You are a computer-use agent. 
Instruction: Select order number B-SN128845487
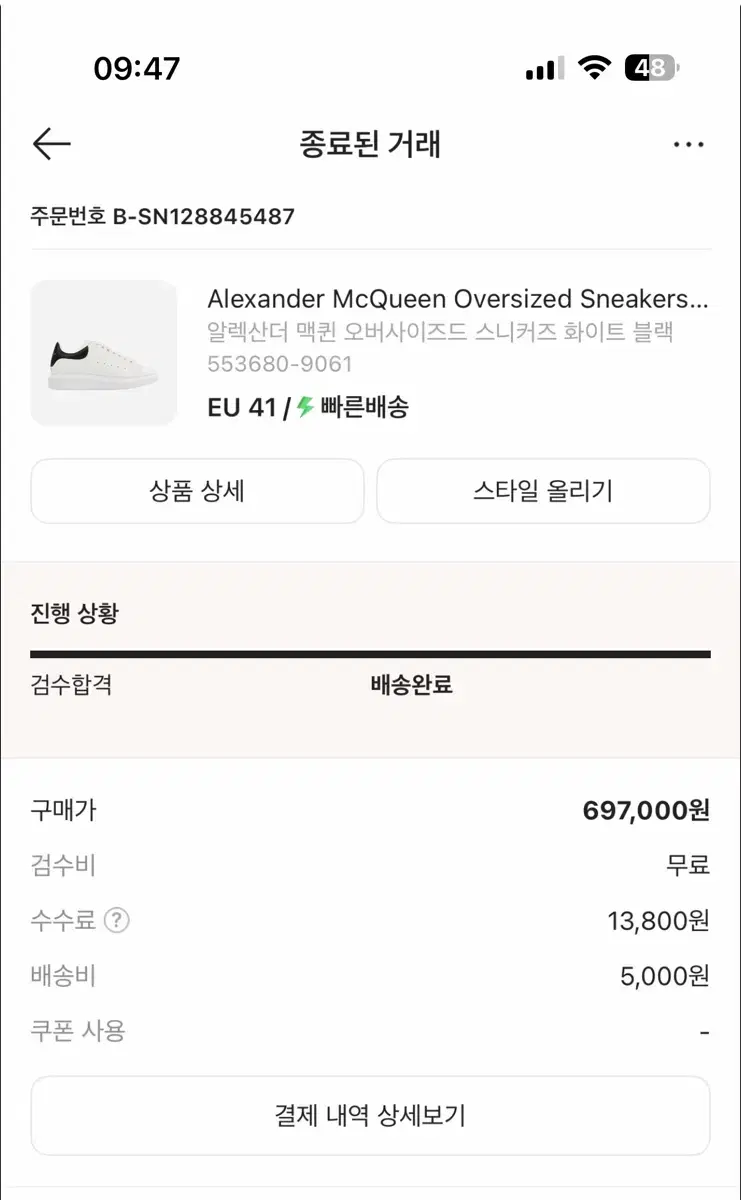tap(160, 214)
